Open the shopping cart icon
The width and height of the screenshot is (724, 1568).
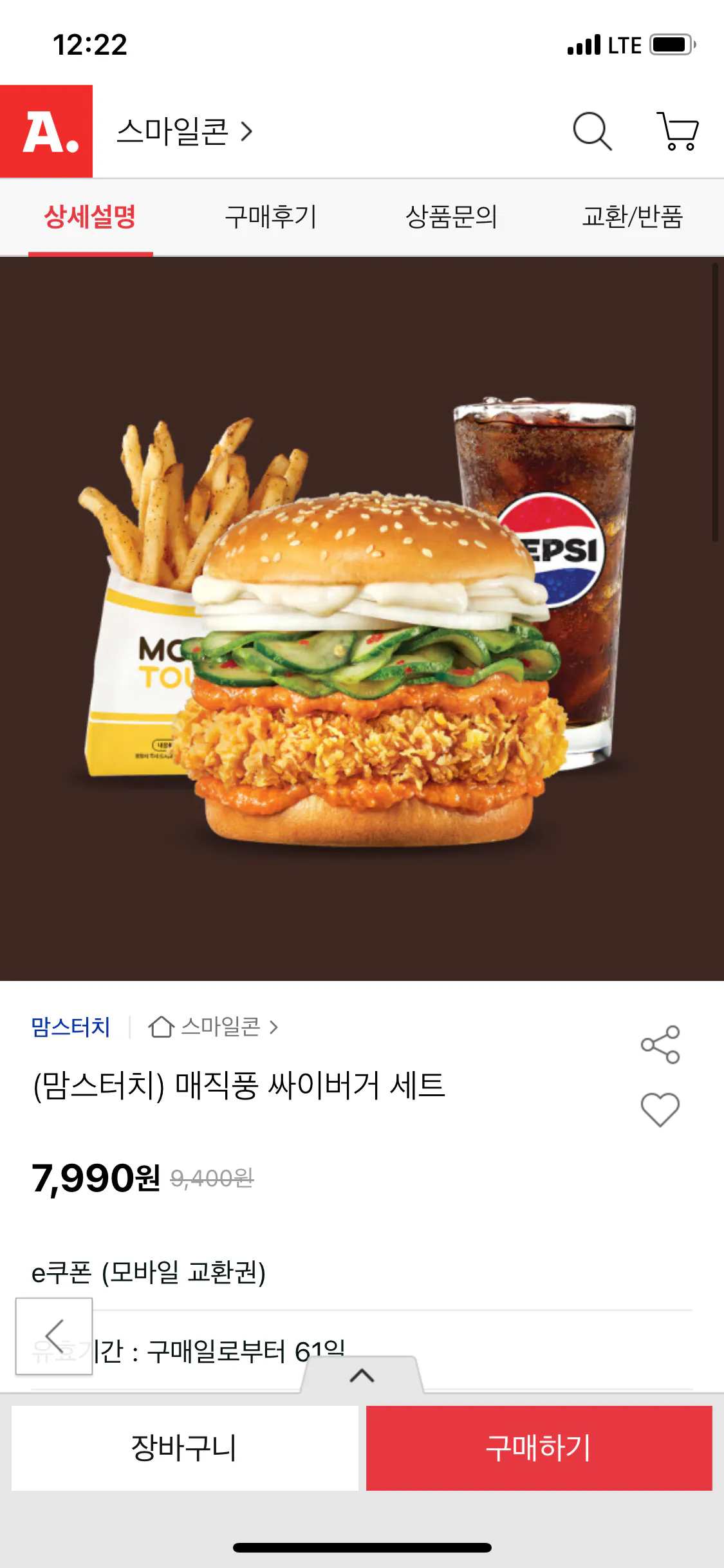678,131
